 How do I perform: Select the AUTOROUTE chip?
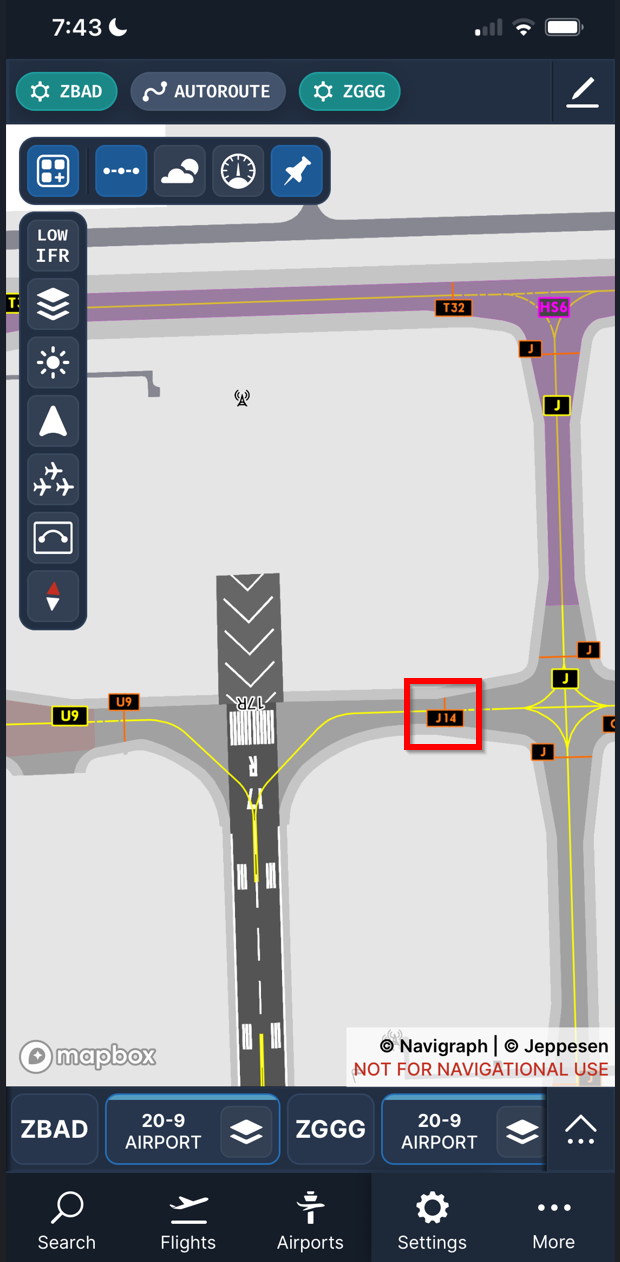pos(208,92)
